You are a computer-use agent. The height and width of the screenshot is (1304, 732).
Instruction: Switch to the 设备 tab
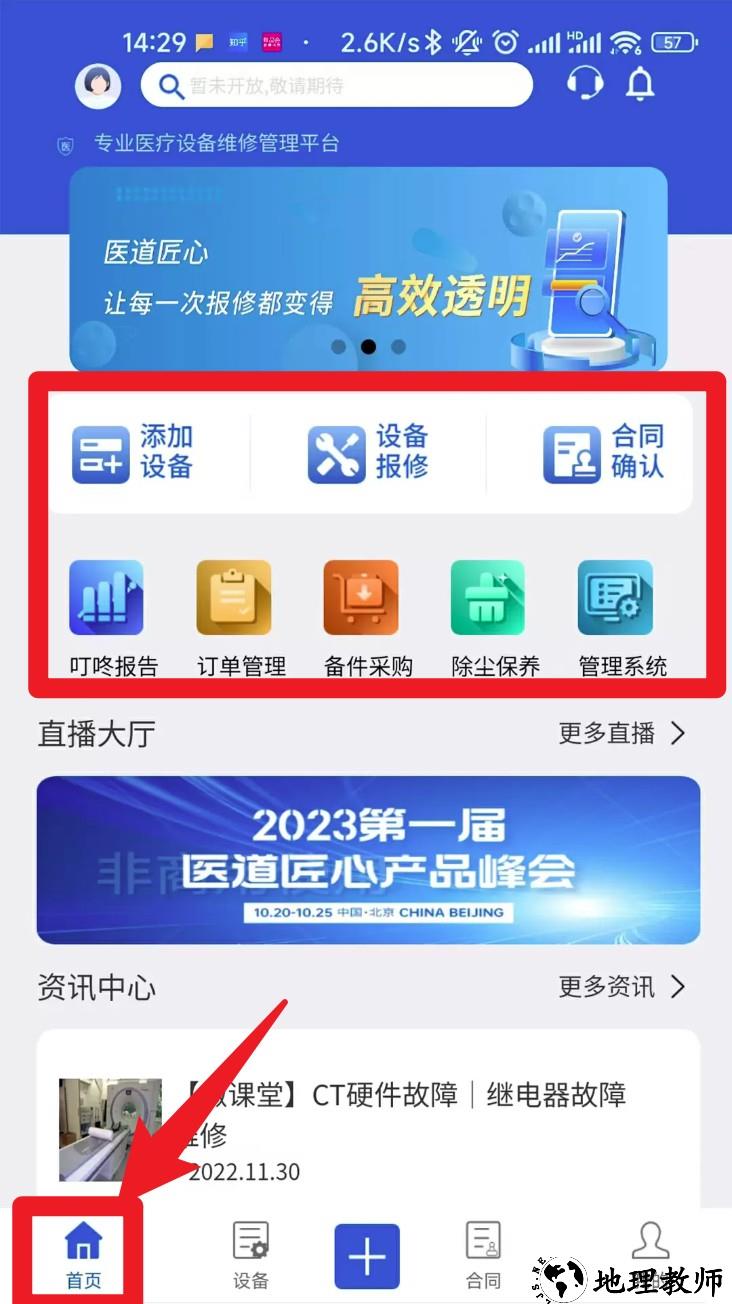[250, 1254]
